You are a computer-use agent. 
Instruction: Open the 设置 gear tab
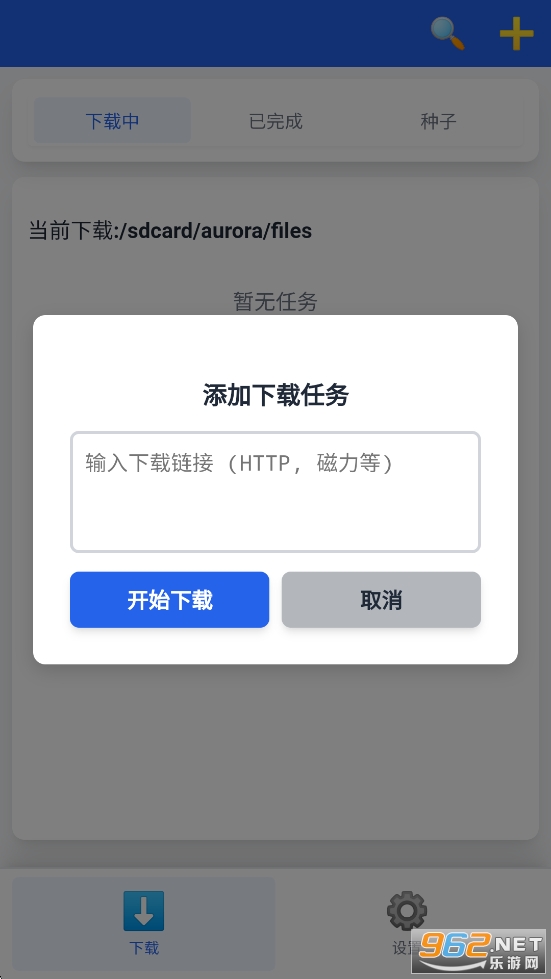(407, 923)
